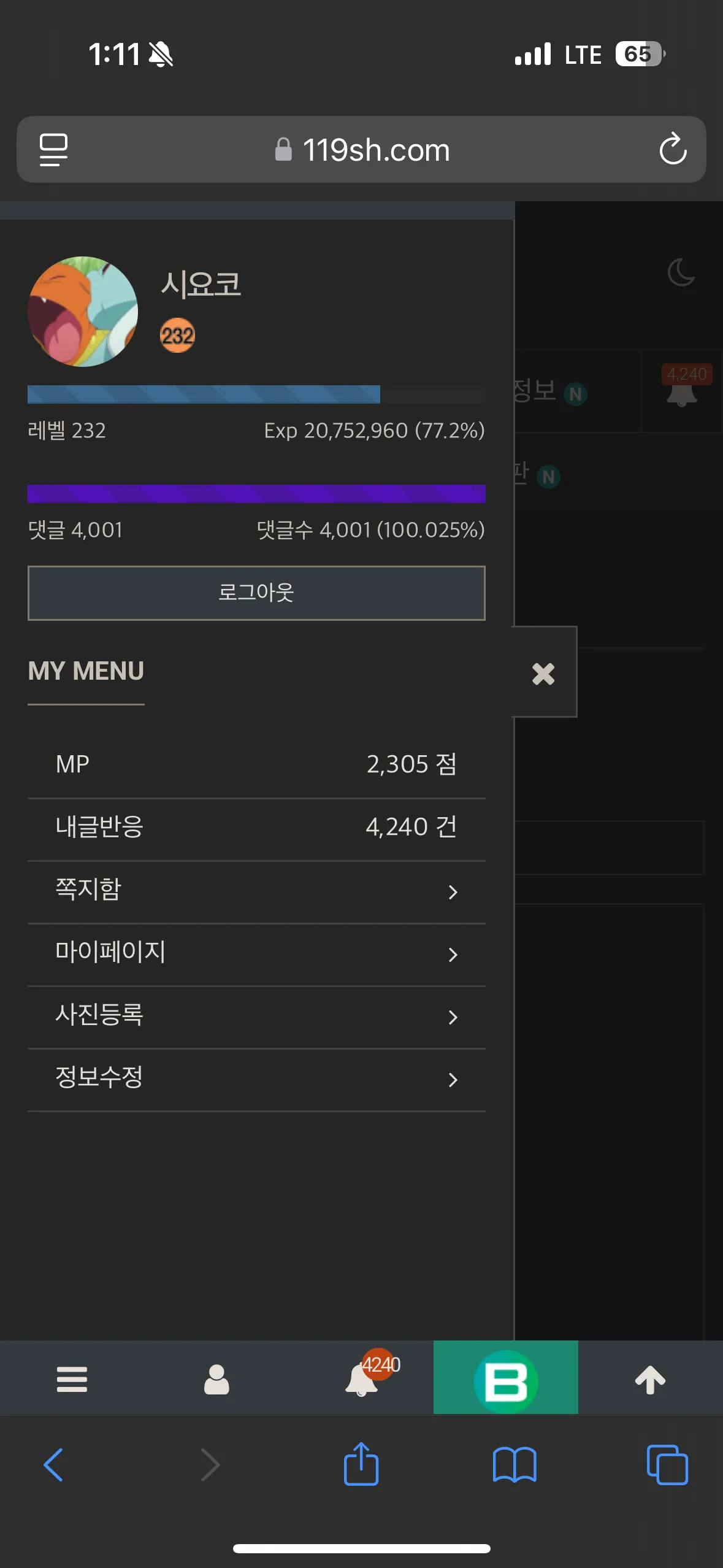The image size is (723, 1568).
Task: Jump to top with the up arrow
Action: [650, 1379]
